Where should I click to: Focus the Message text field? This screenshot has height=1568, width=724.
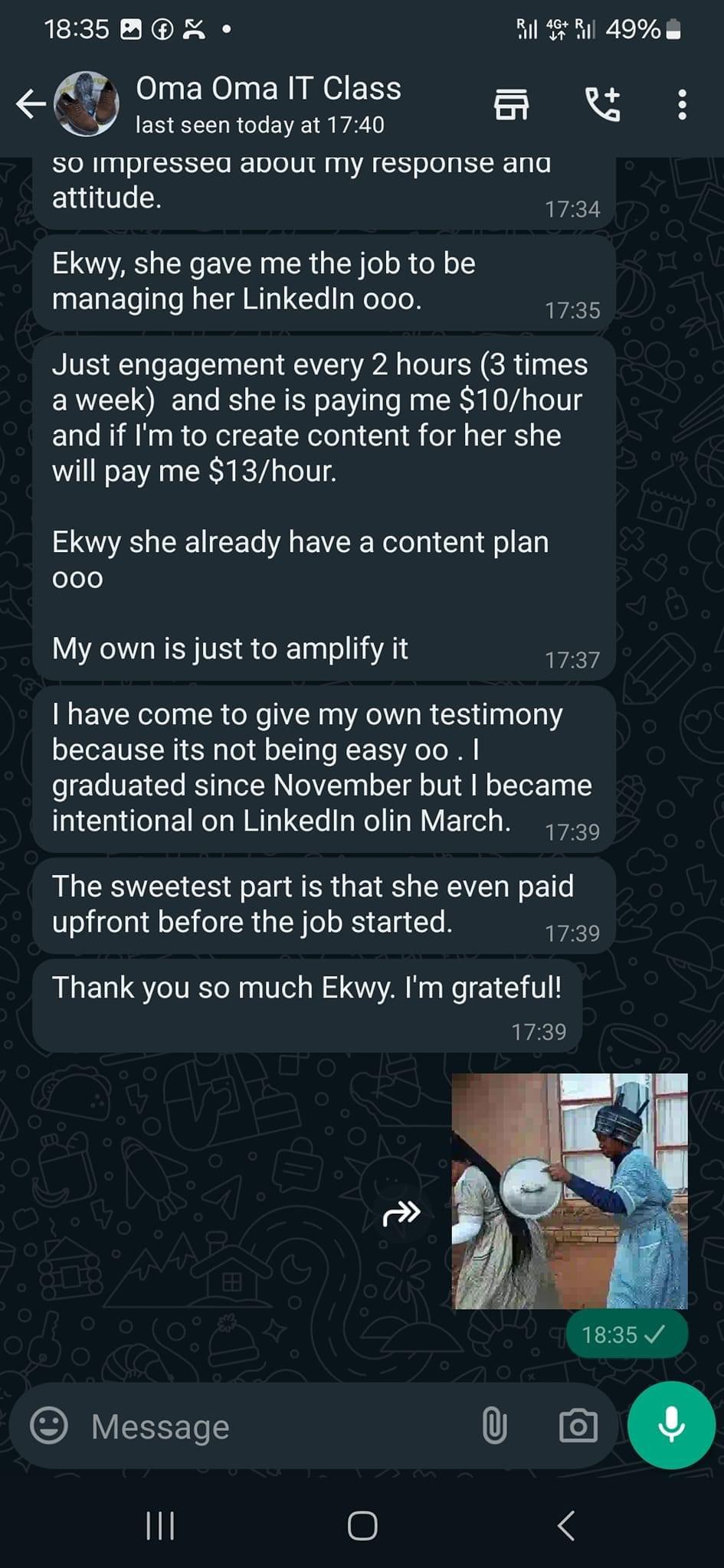276,1426
